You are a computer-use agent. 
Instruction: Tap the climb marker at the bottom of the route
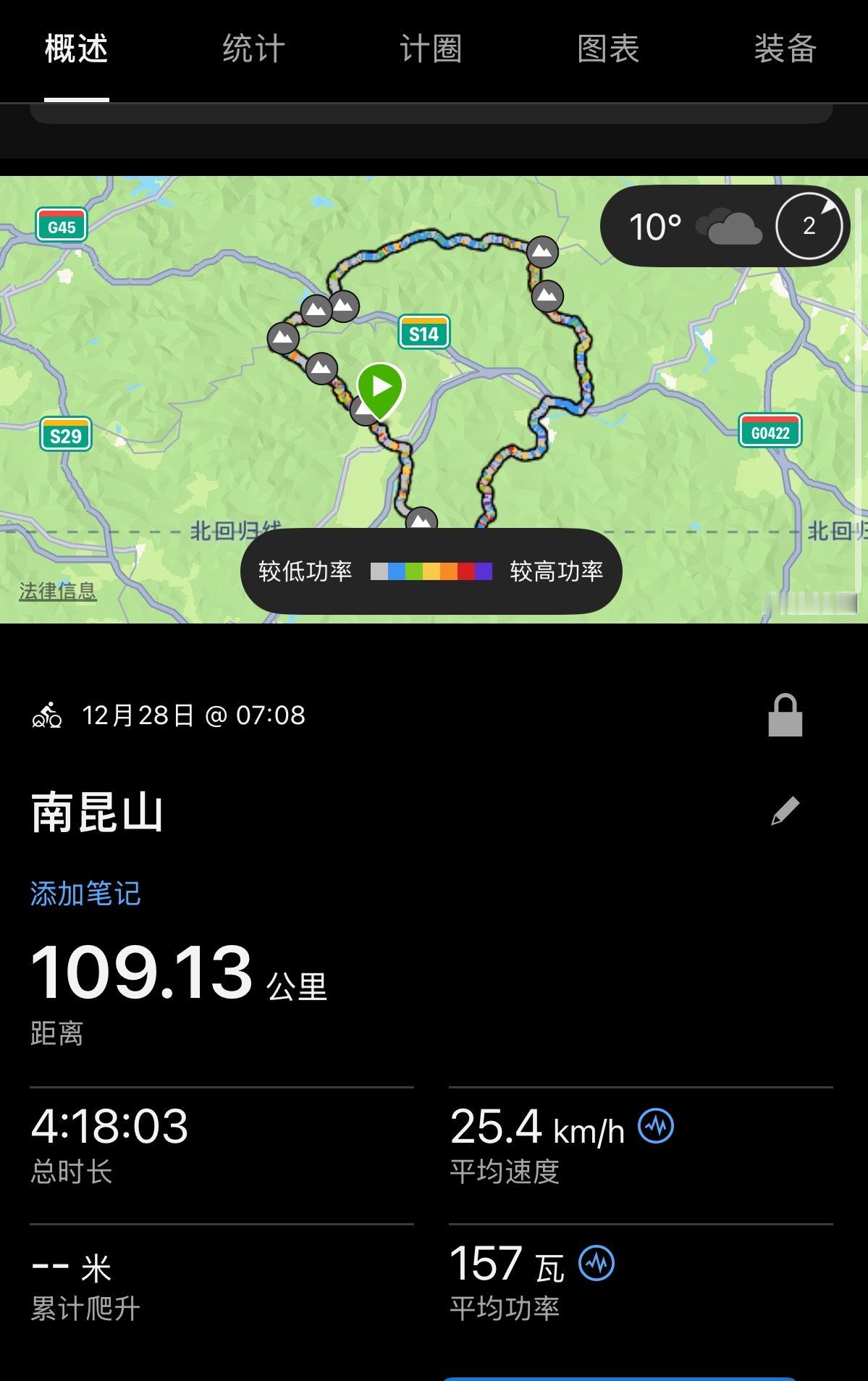(422, 521)
